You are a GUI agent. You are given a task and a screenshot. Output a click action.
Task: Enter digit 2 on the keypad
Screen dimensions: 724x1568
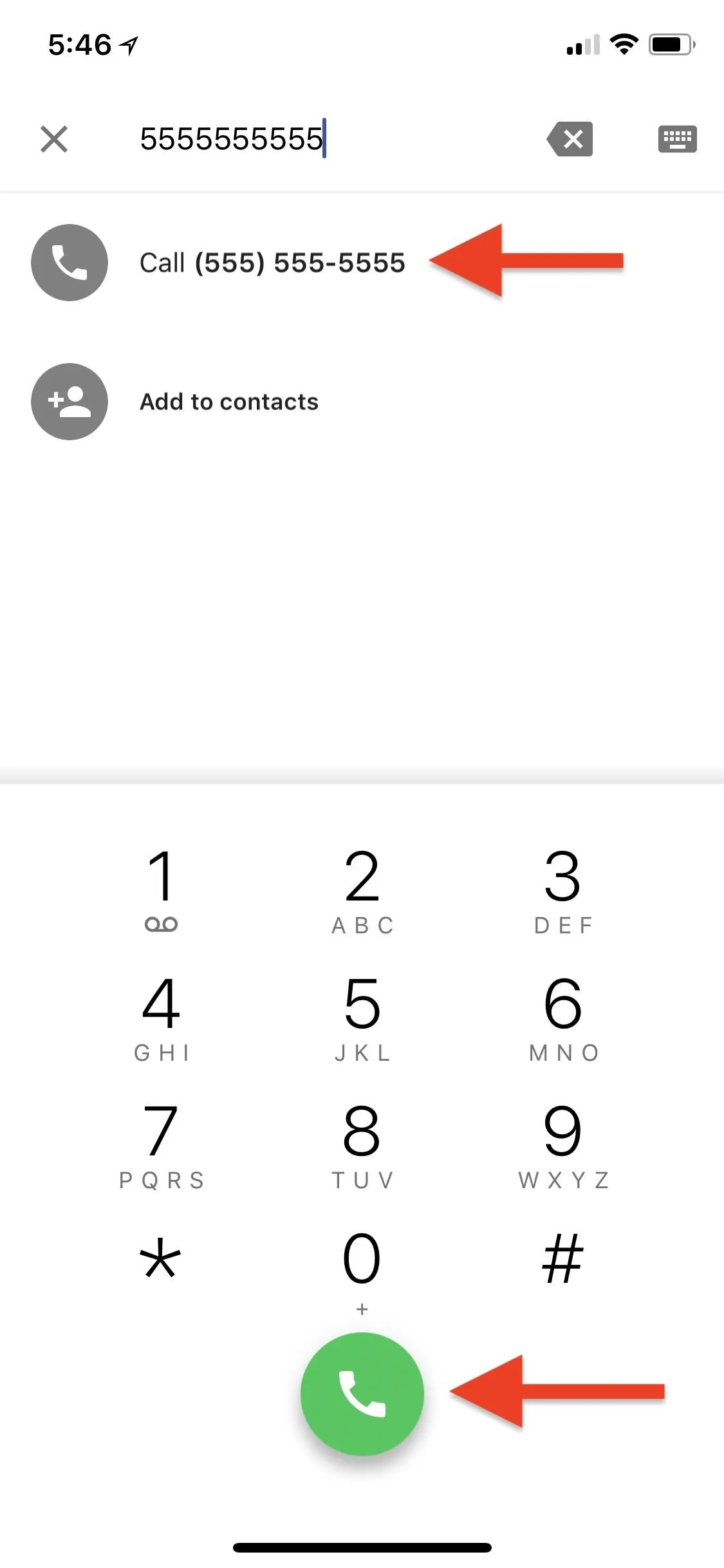point(362,887)
